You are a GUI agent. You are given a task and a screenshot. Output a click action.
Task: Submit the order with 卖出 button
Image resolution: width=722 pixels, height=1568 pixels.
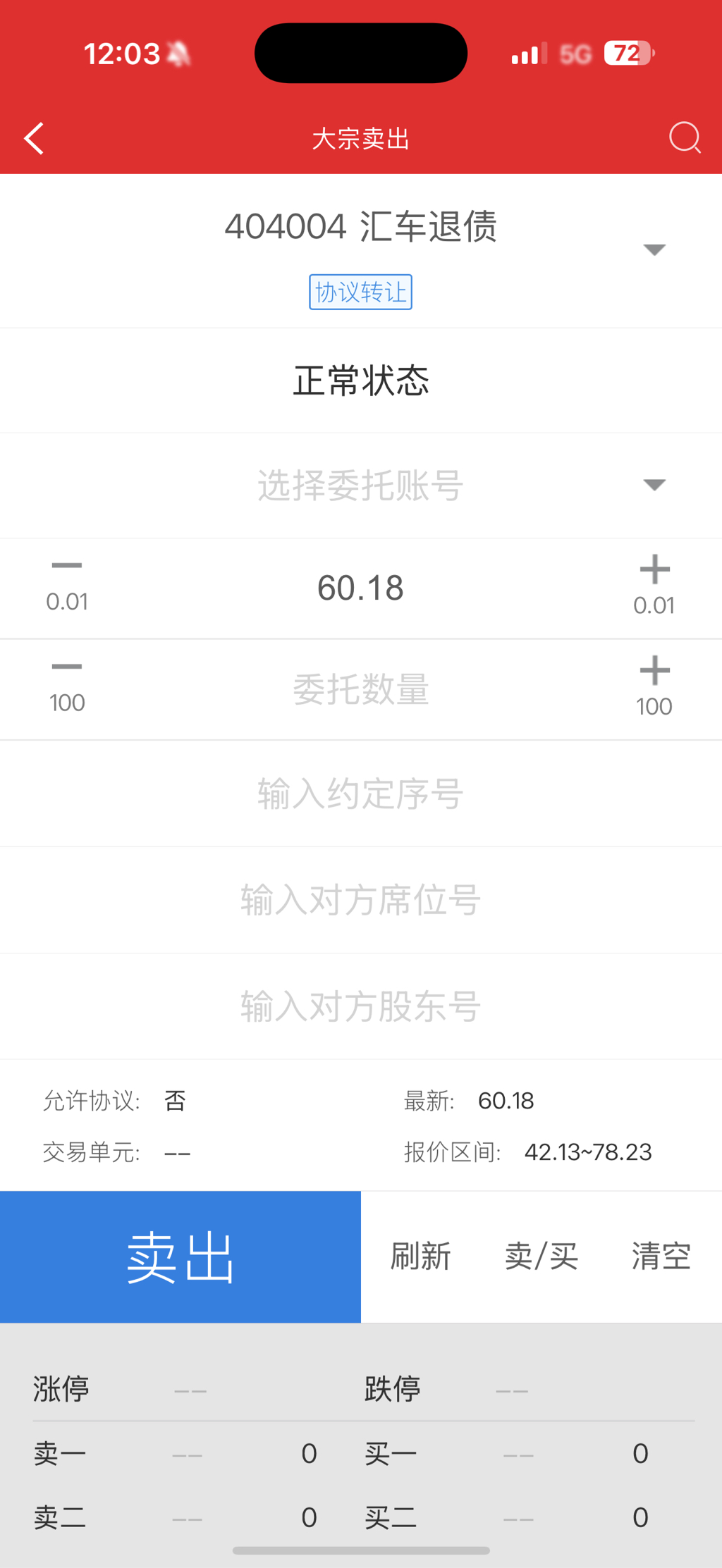(x=180, y=1257)
